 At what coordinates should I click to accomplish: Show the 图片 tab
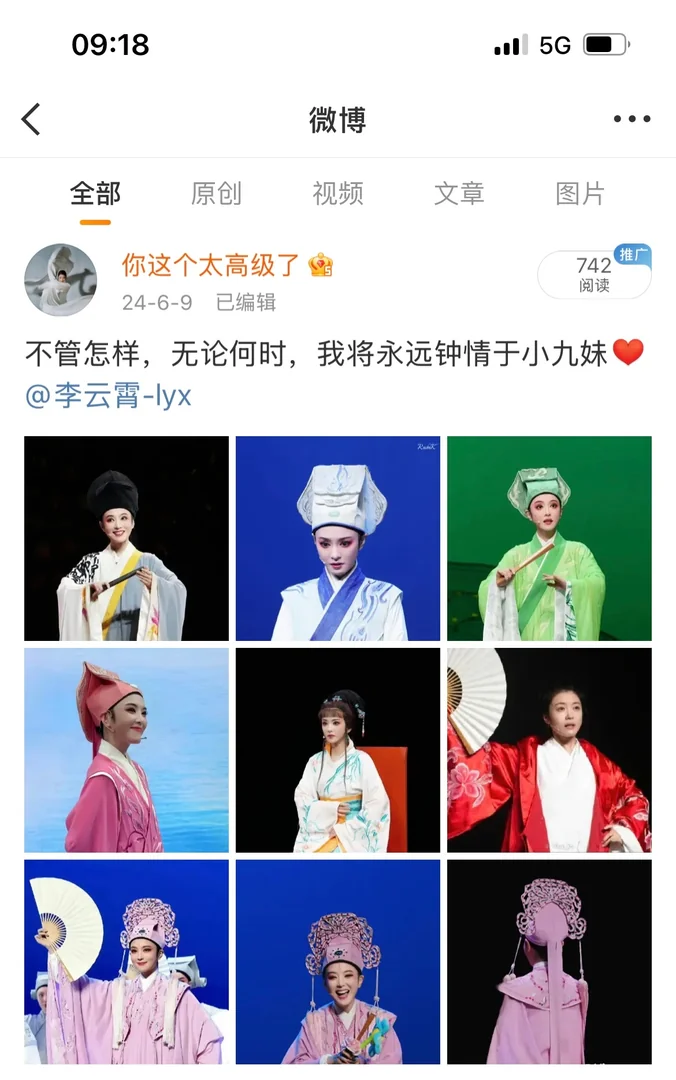[x=580, y=193]
